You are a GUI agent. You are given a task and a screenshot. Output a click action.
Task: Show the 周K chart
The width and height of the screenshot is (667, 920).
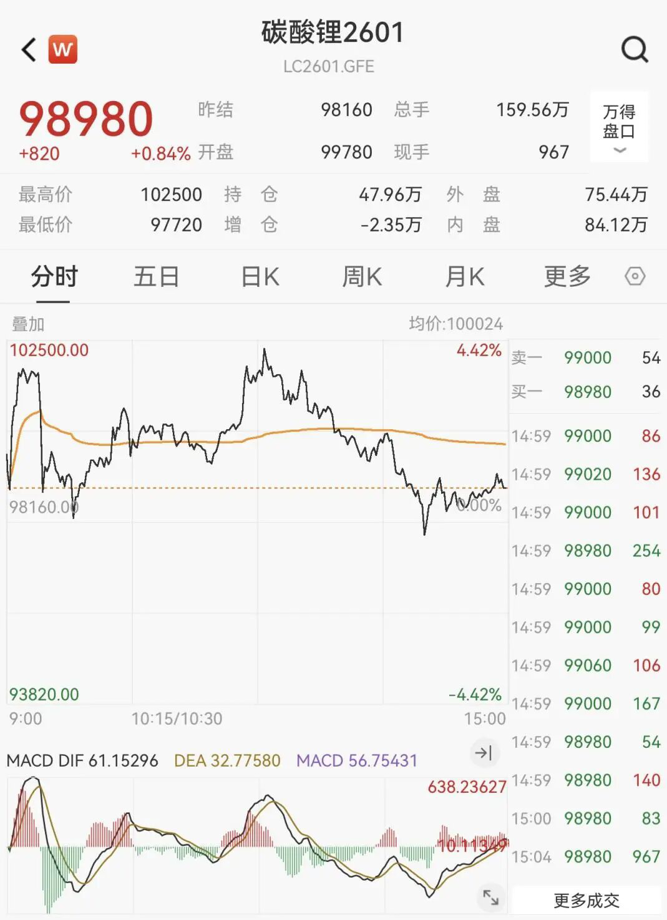tap(361, 277)
